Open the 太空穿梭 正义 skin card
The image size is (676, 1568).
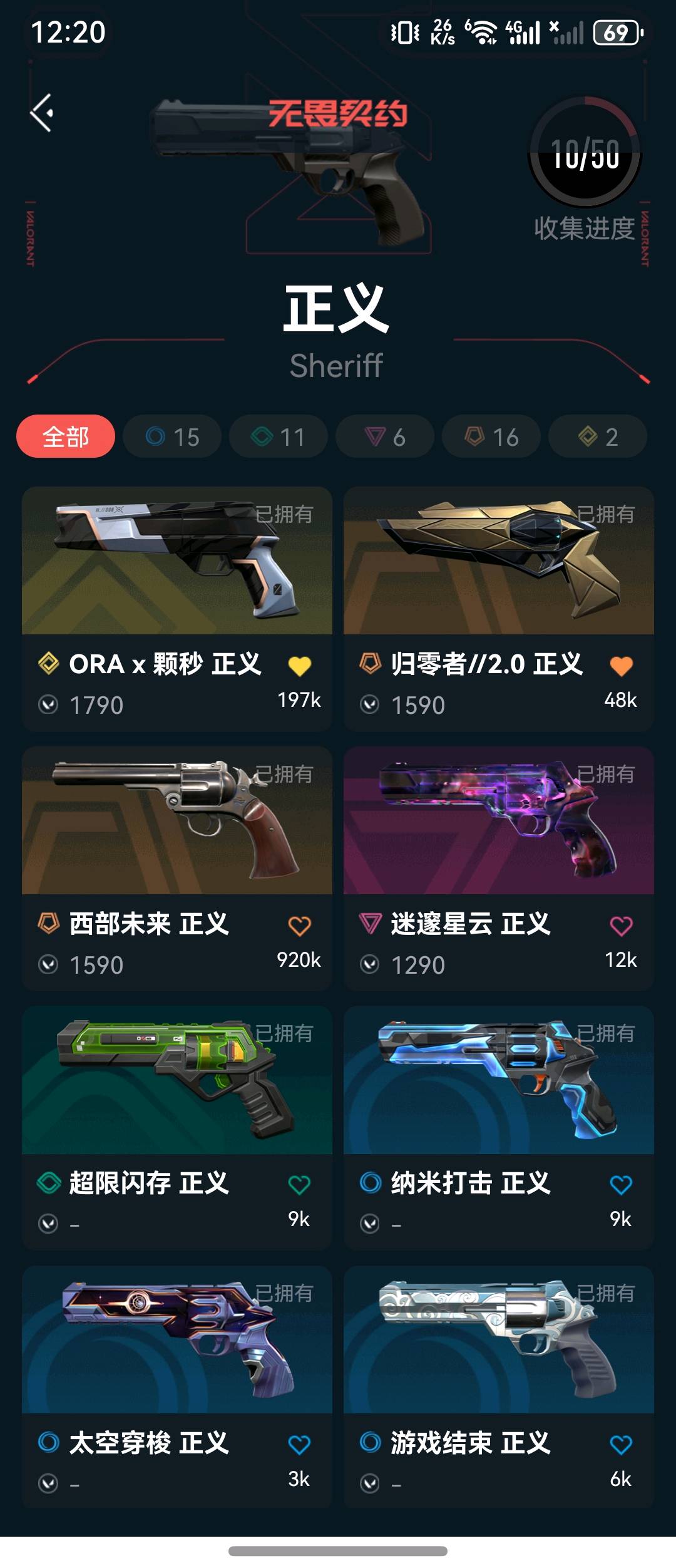177,1340
